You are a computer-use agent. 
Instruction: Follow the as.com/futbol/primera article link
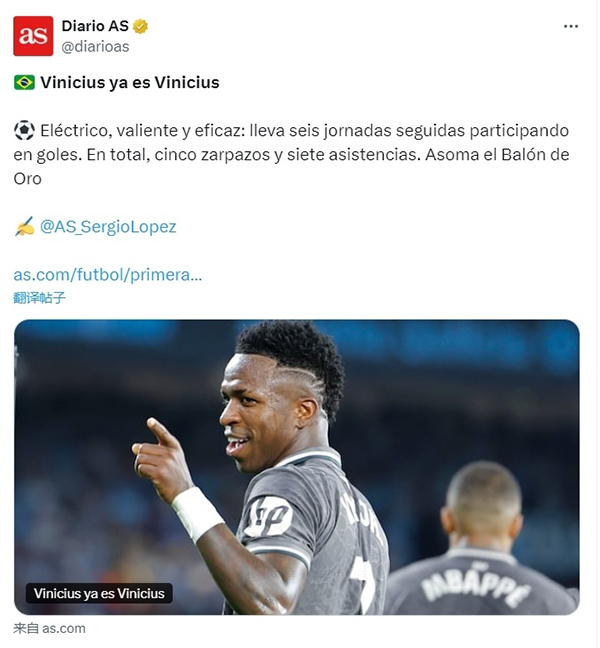(108, 274)
